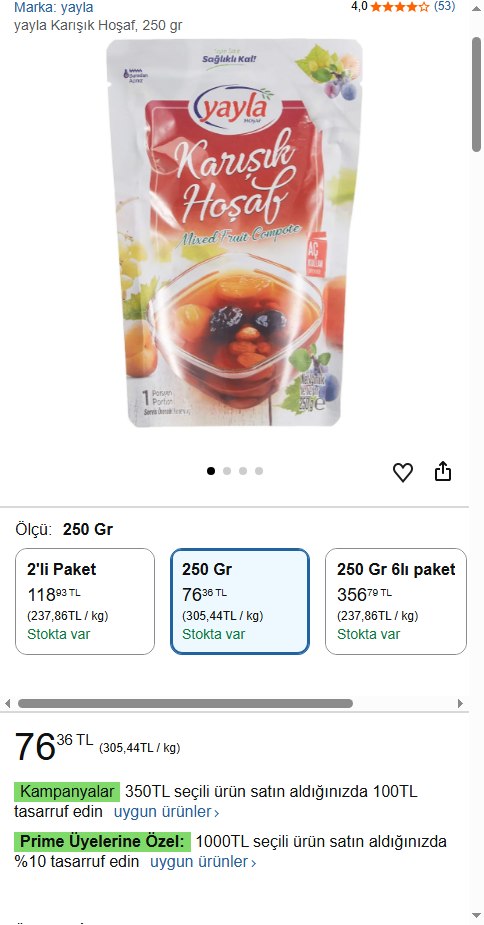Tap the left arrow of size scrollbar
Viewport: 484px width, 925px height.
coord(7,703)
